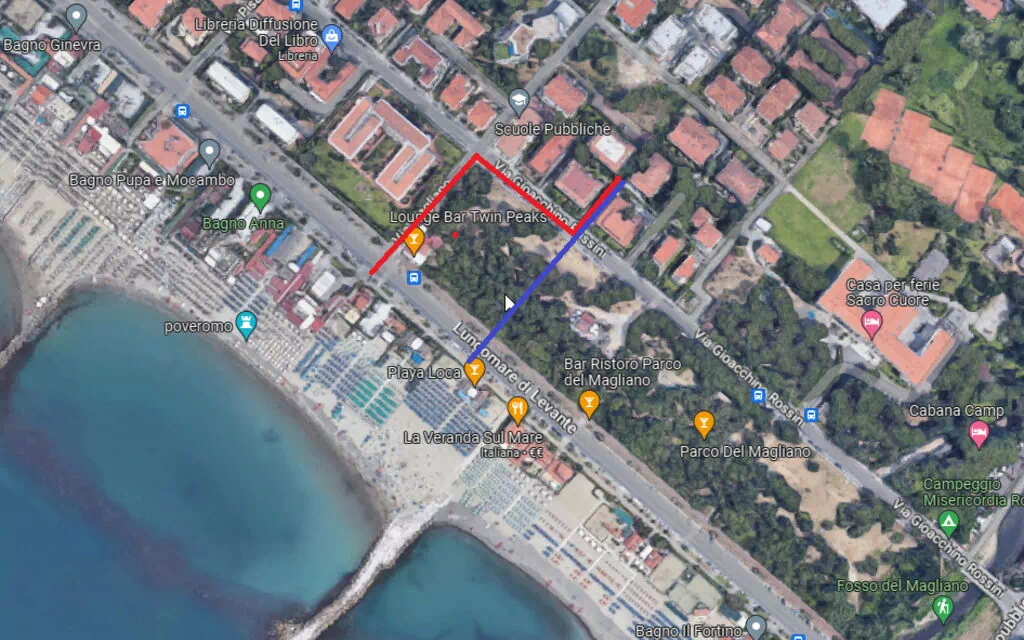The width and height of the screenshot is (1024, 640).
Task: Open Bagno Pupa e Mocambo marker
Action: (x=209, y=153)
